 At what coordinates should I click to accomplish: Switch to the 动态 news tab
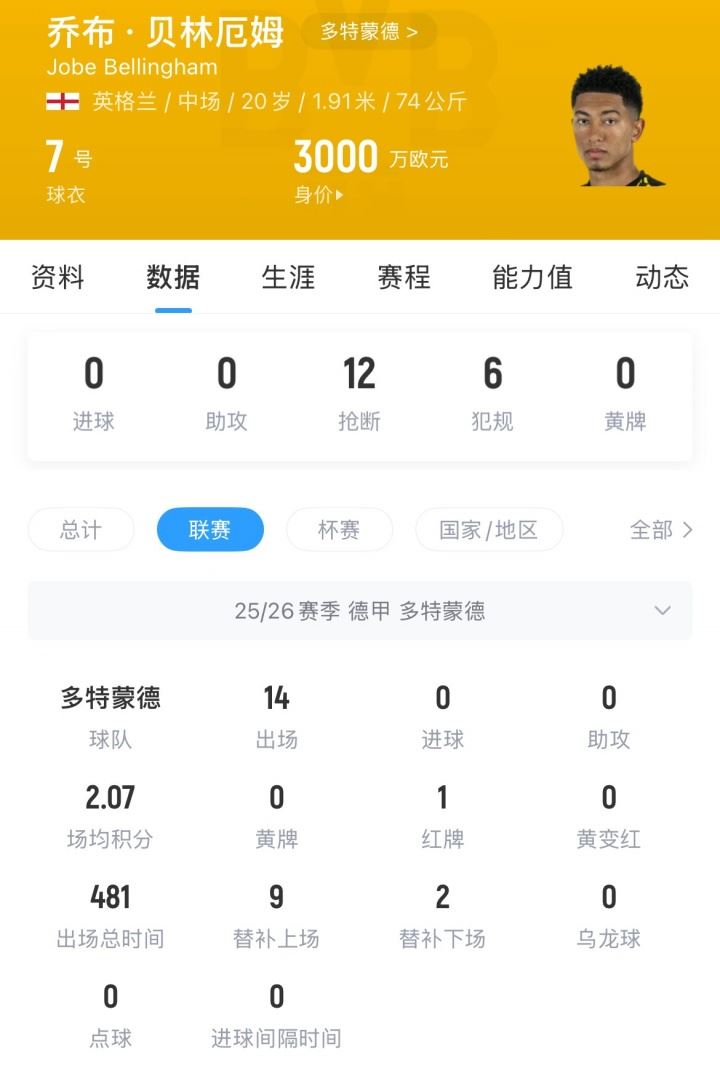click(662, 277)
